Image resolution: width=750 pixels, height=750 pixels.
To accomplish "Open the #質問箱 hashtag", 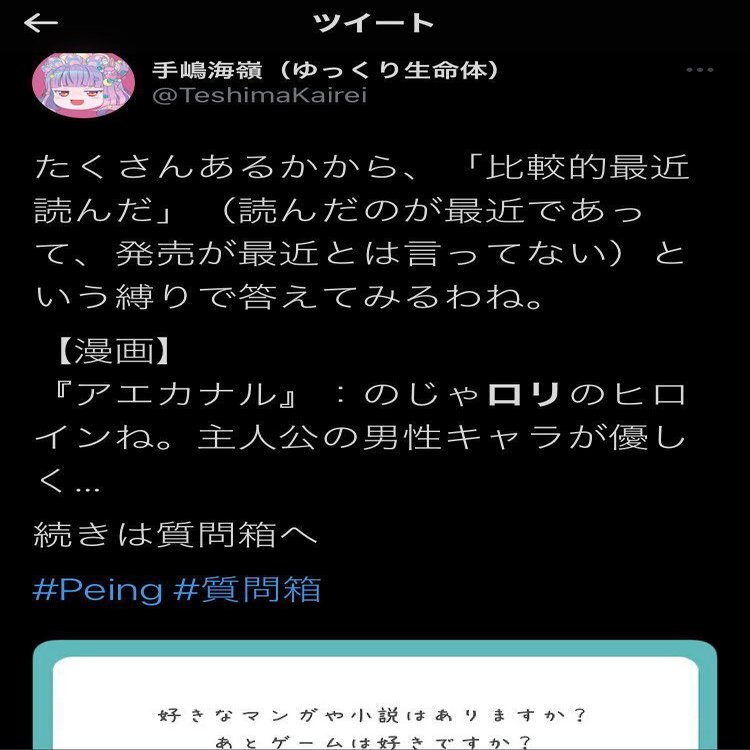I will pos(248,589).
